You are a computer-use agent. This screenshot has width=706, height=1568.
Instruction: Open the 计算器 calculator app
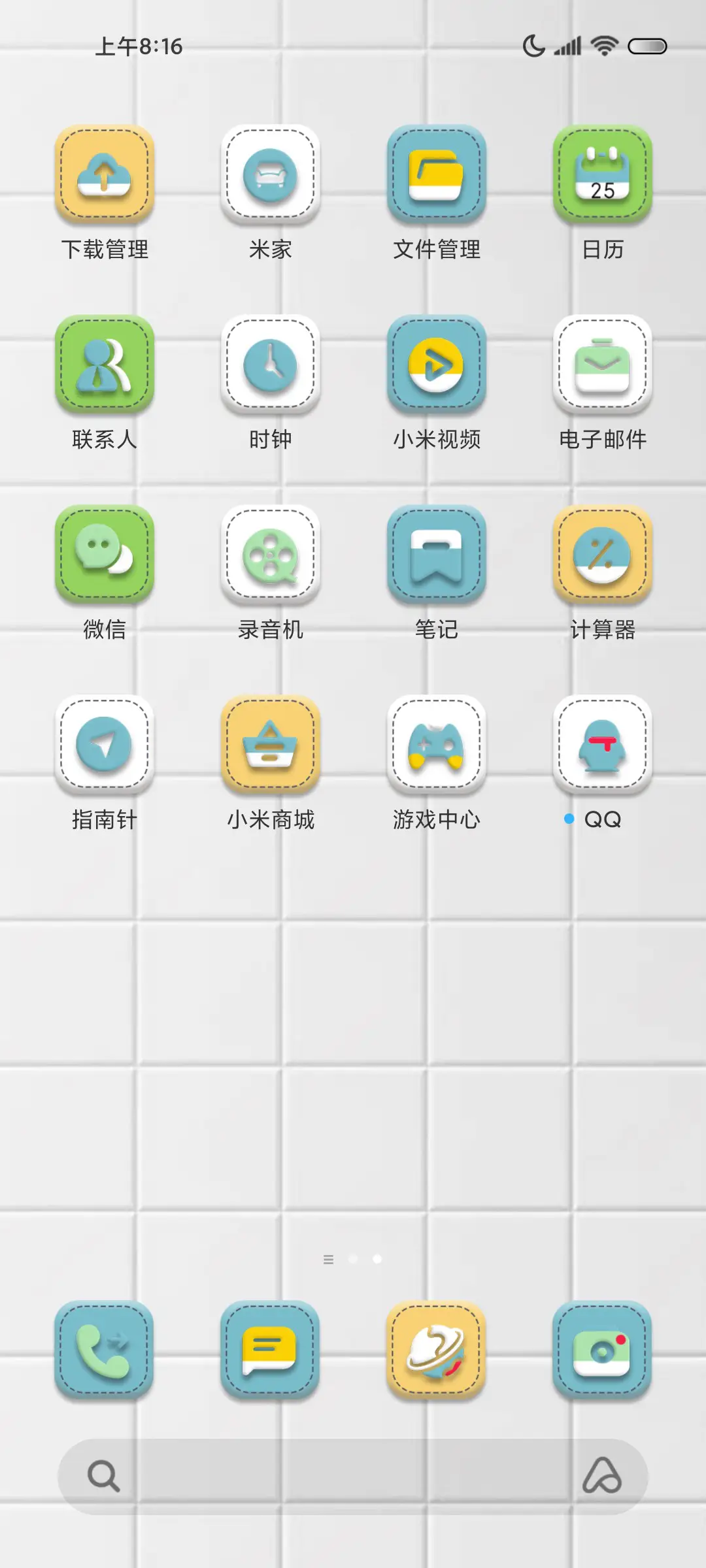pyautogui.click(x=603, y=554)
